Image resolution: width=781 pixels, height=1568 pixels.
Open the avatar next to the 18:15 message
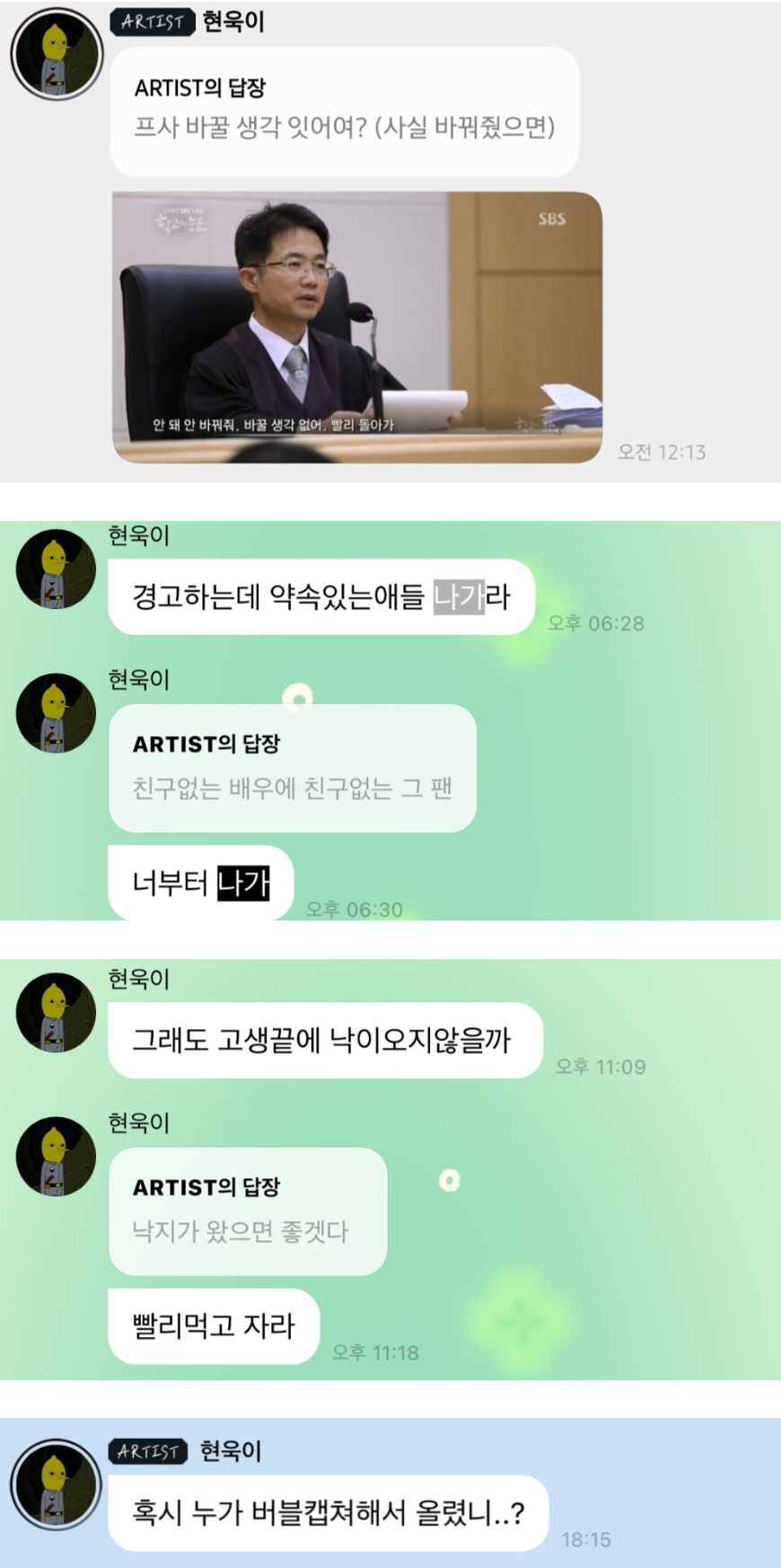click(x=56, y=1482)
